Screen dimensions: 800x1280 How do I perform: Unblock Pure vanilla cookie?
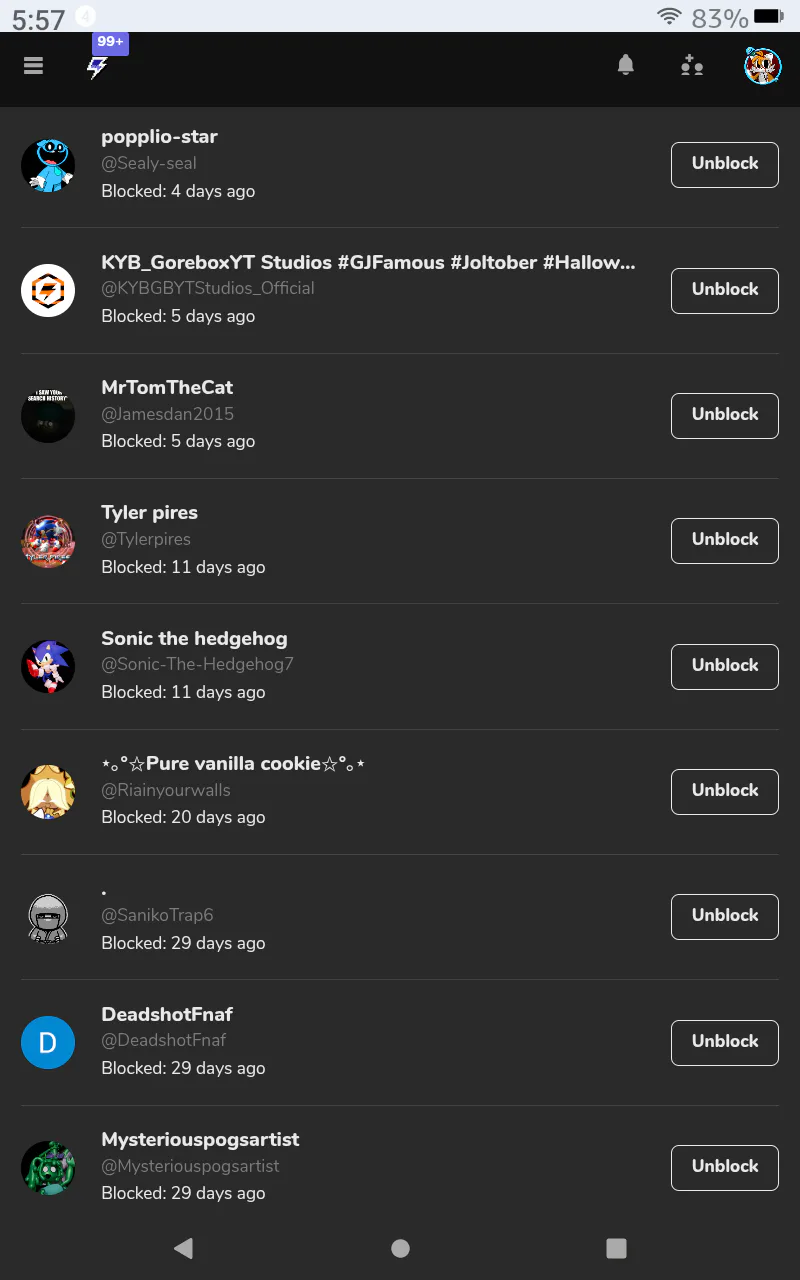pos(724,791)
